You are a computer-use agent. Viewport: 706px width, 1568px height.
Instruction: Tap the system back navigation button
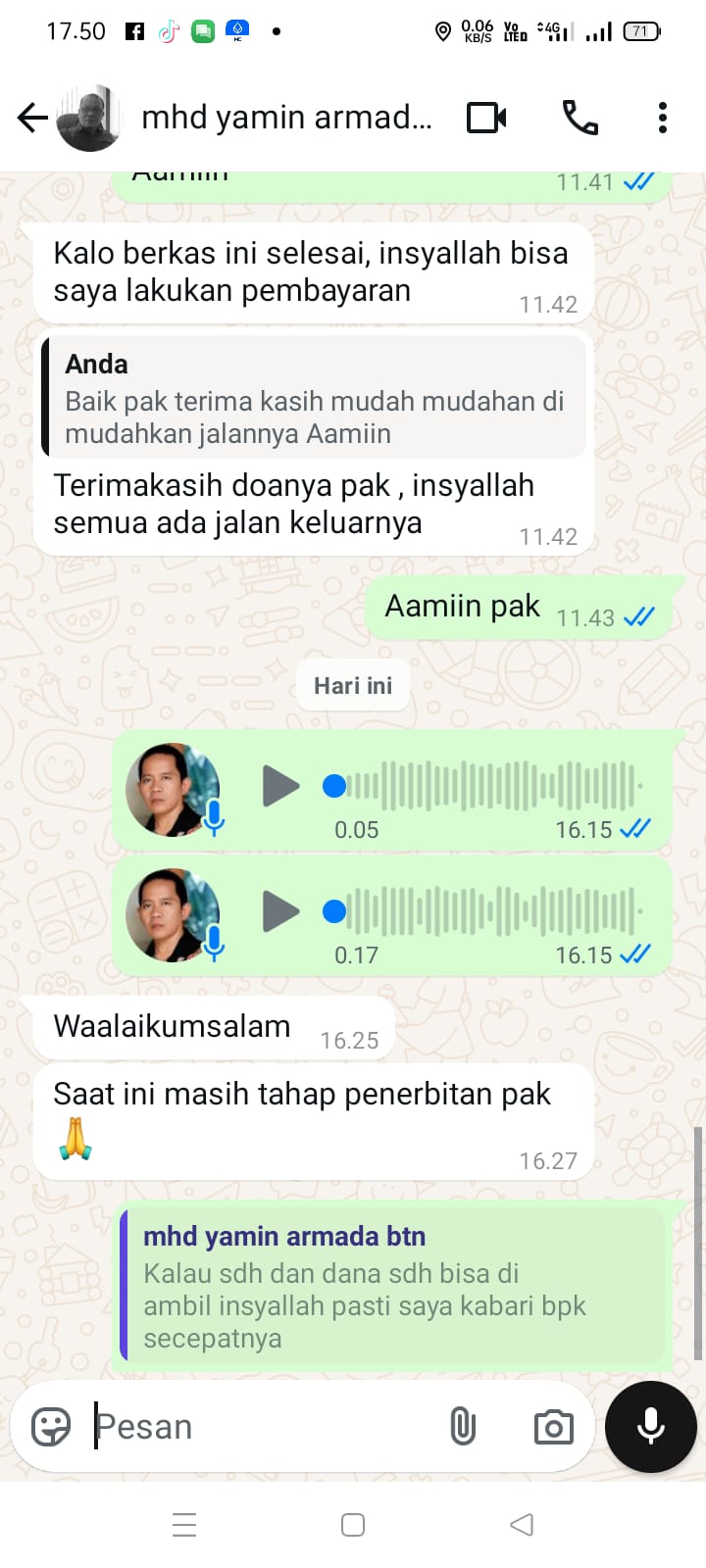click(x=522, y=1525)
